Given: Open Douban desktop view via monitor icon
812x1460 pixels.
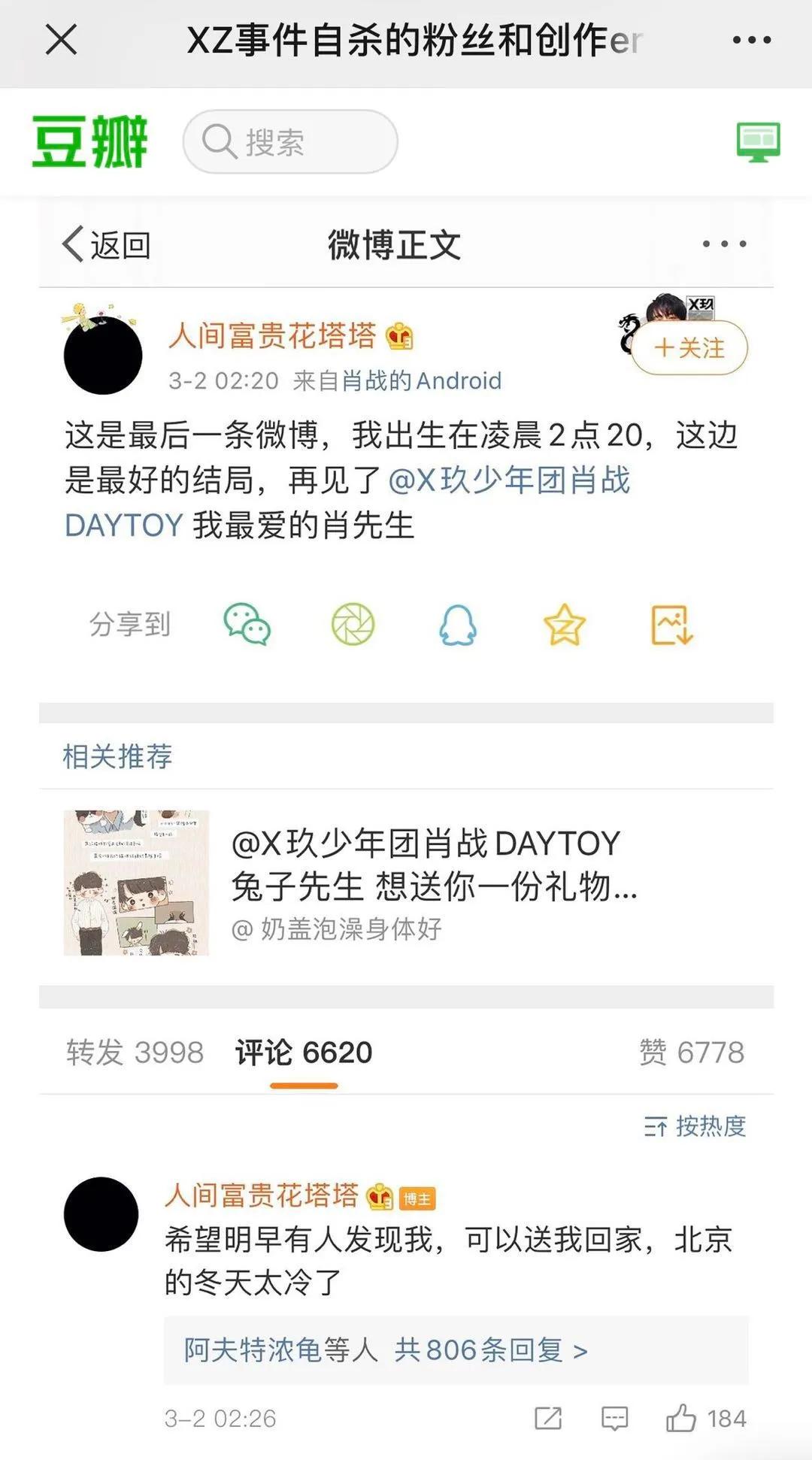Looking at the screenshot, I should coord(756,142).
